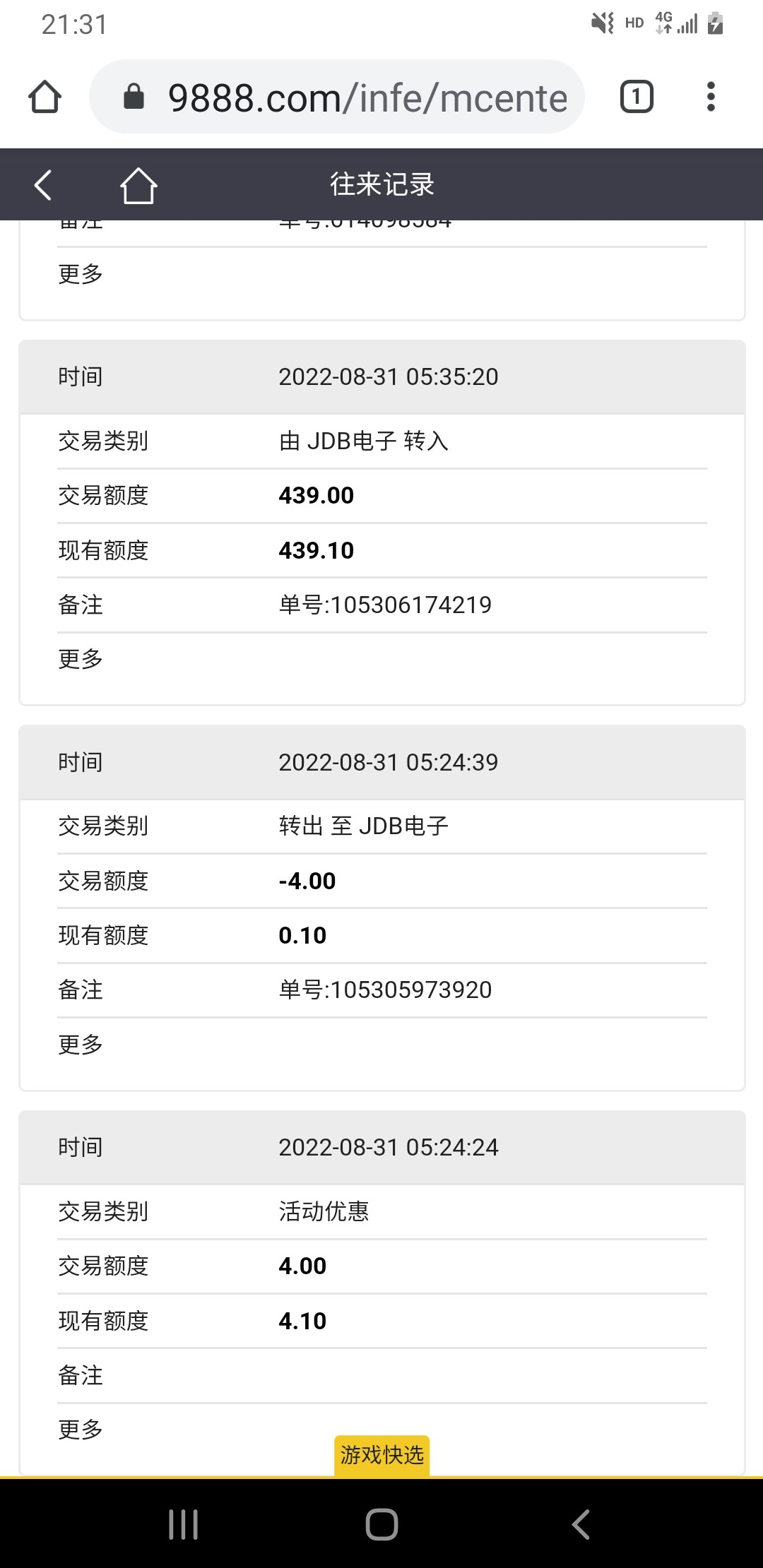Open the system recent apps view
The height and width of the screenshot is (1568, 763).
tap(183, 1524)
